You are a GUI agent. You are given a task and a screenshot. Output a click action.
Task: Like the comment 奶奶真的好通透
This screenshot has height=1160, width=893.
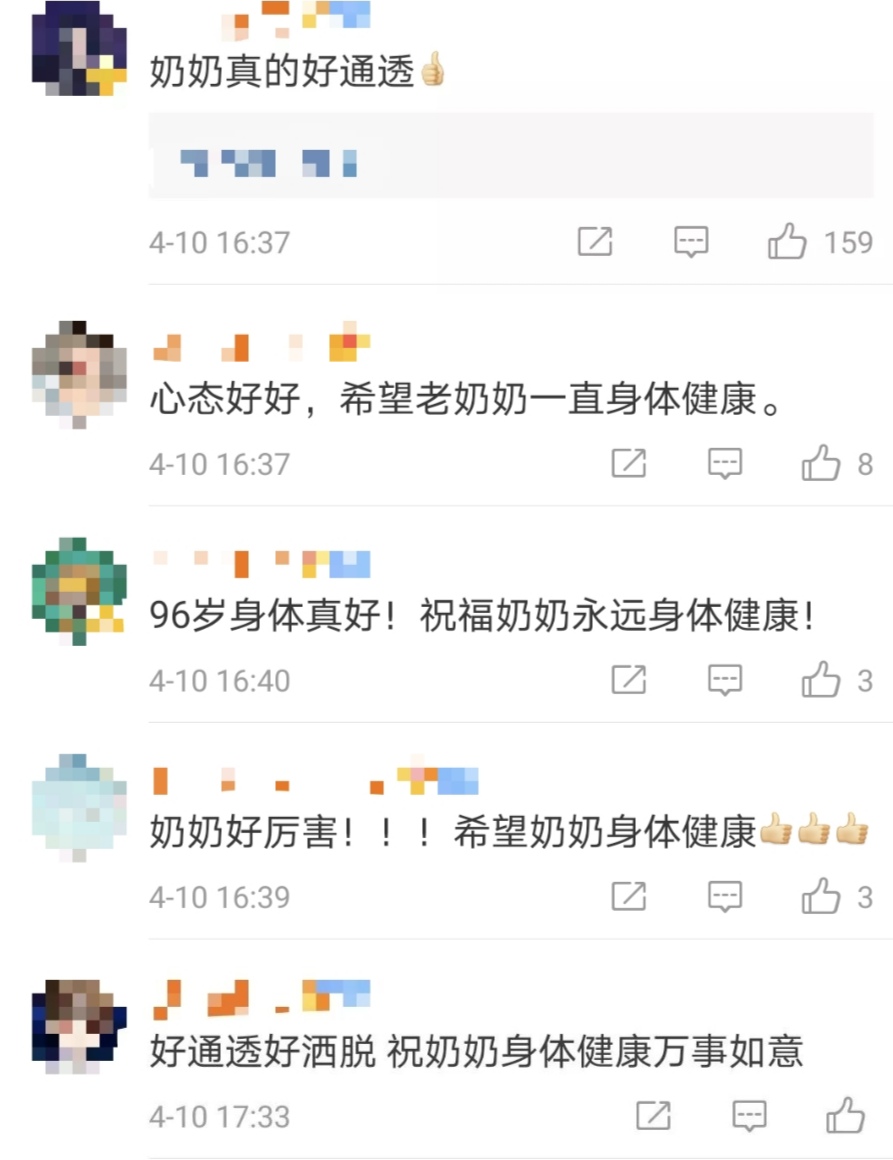(x=787, y=241)
